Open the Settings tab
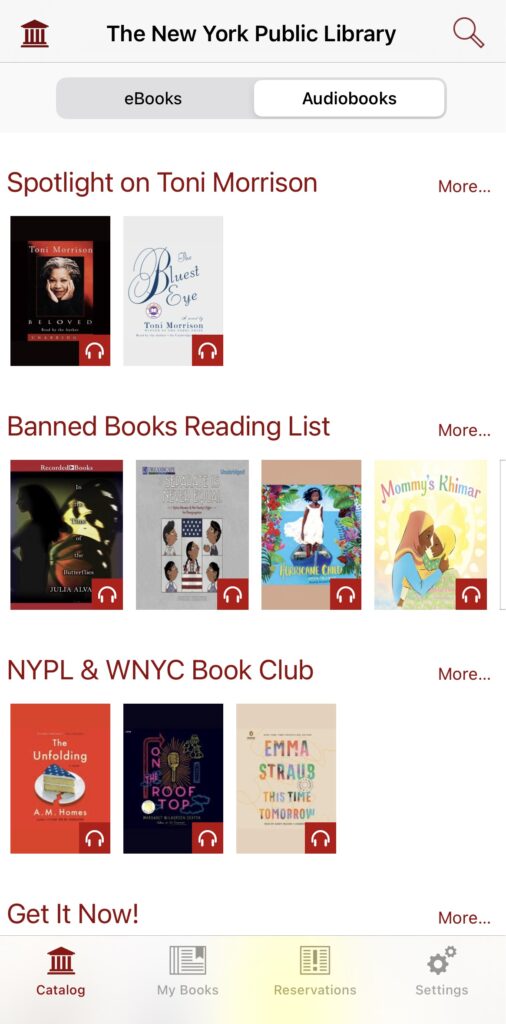This screenshot has height=1024, width=506. pyautogui.click(x=441, y=971)
